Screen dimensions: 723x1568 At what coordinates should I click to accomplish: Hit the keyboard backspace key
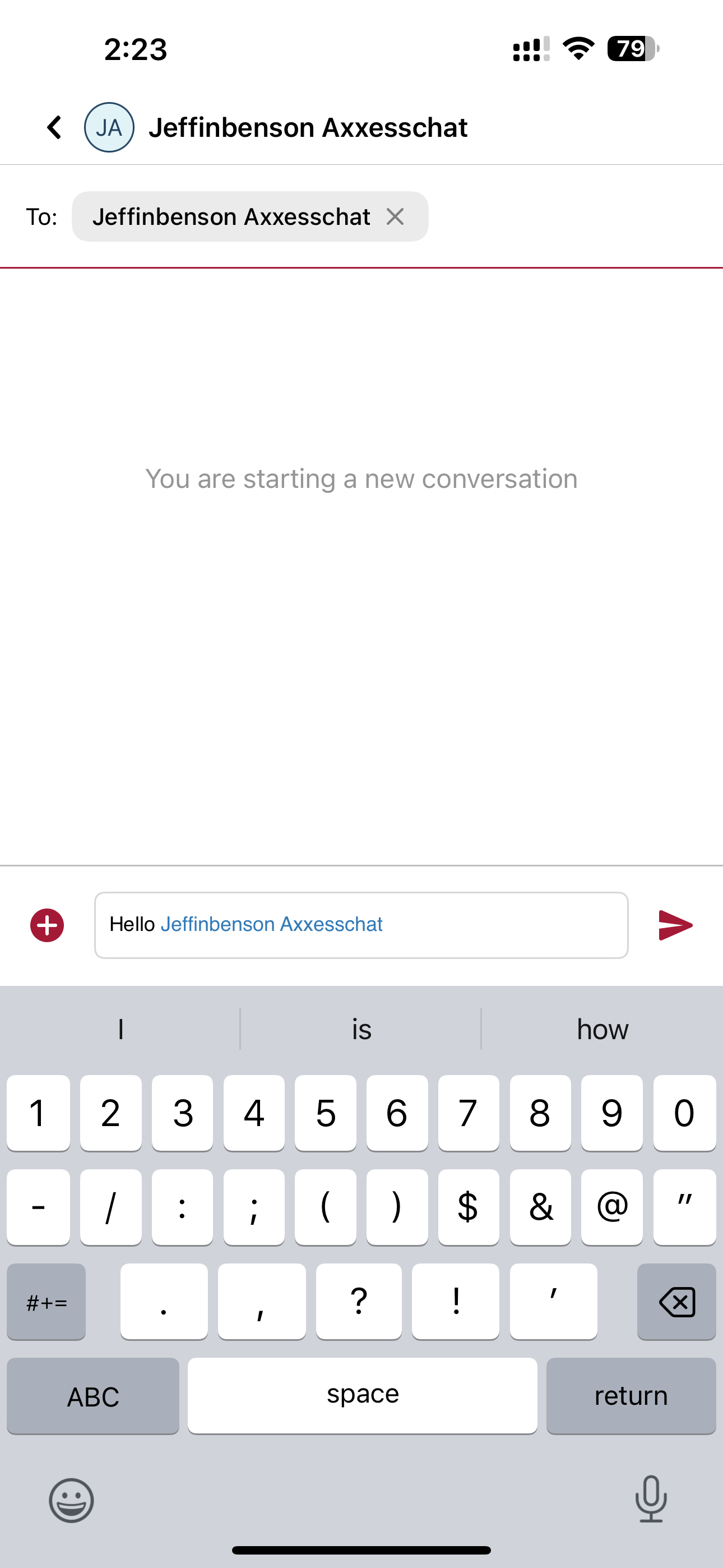(676, 1303)
